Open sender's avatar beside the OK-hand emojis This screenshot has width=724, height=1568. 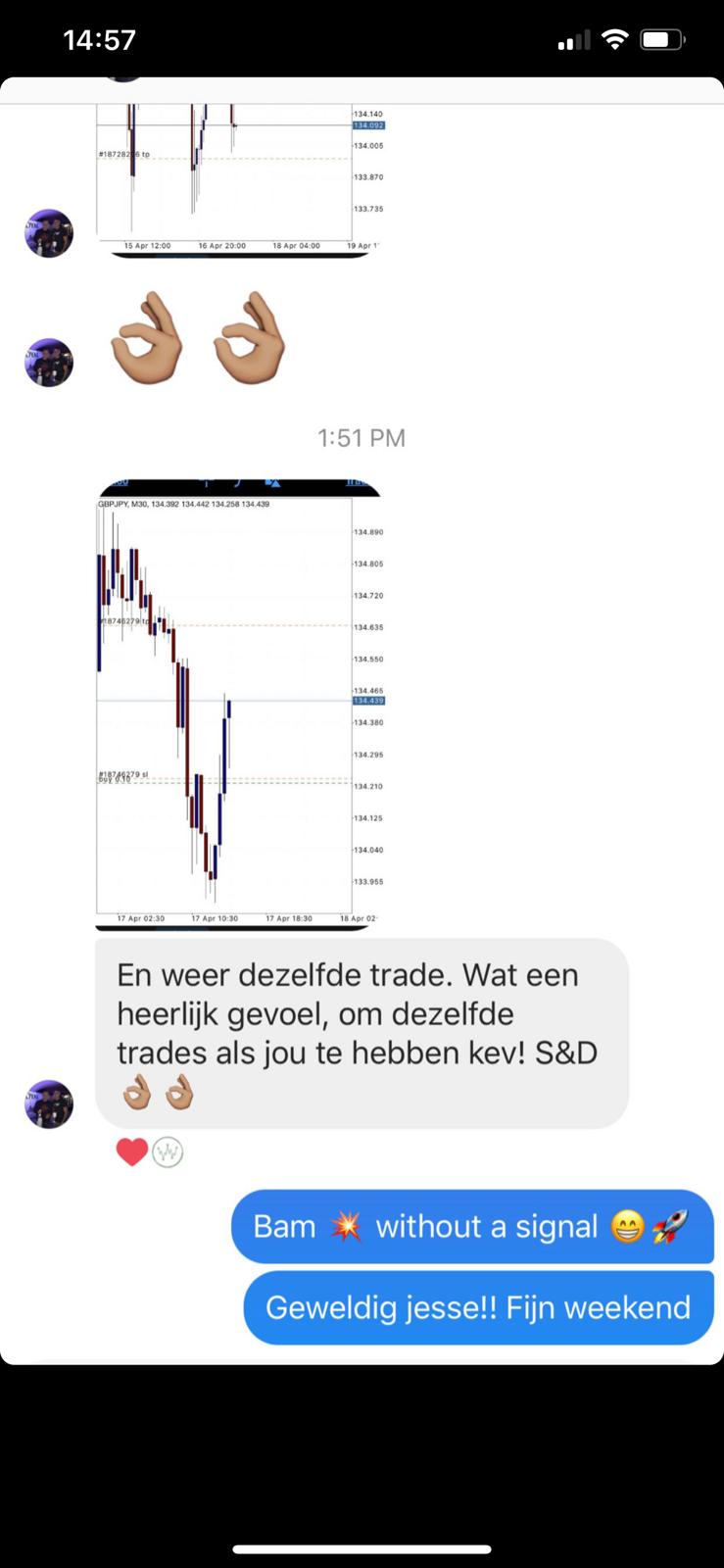click(x=49, y=363)
